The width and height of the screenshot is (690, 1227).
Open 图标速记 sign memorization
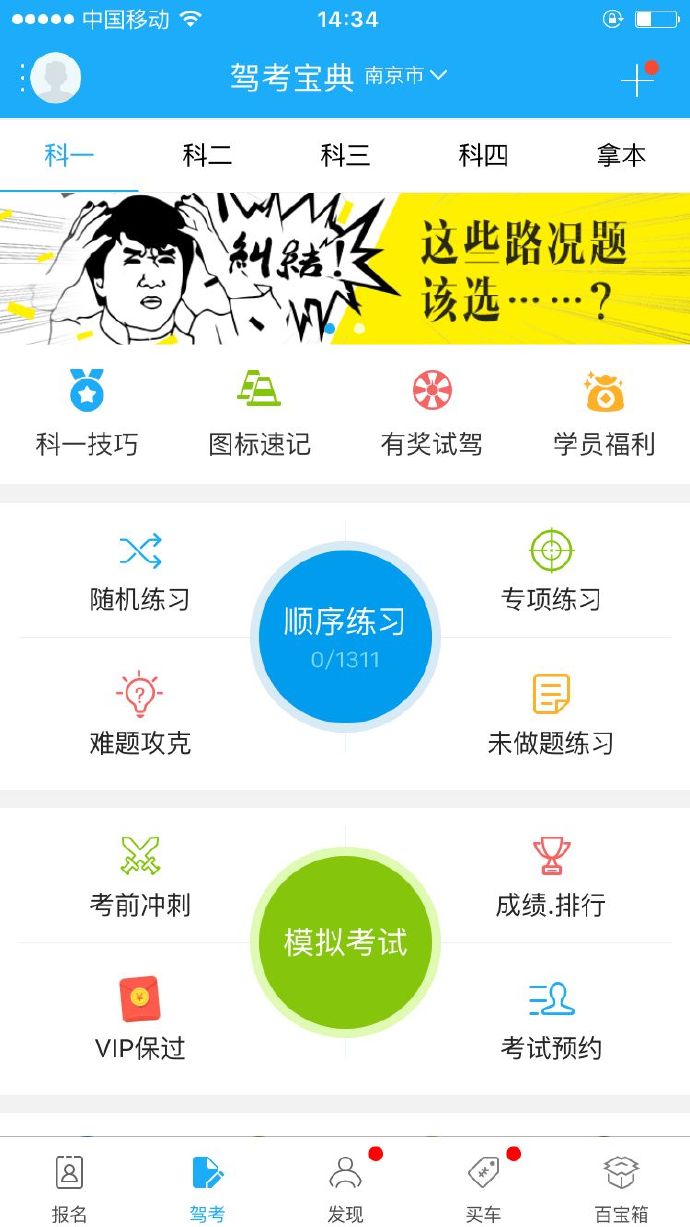[x=259, y=414]
